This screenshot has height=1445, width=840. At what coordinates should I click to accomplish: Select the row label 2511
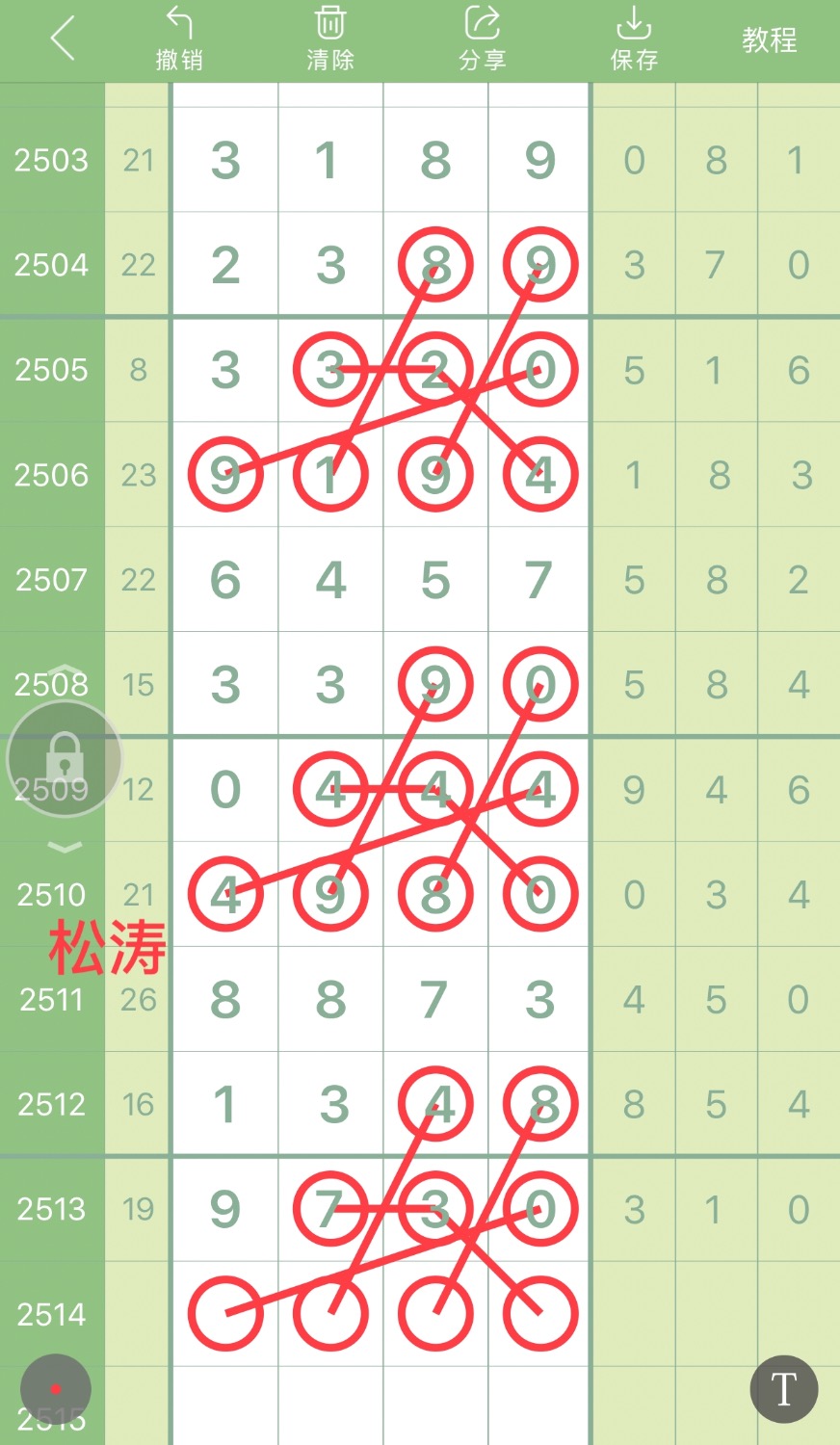click(x=50, y=1000)
